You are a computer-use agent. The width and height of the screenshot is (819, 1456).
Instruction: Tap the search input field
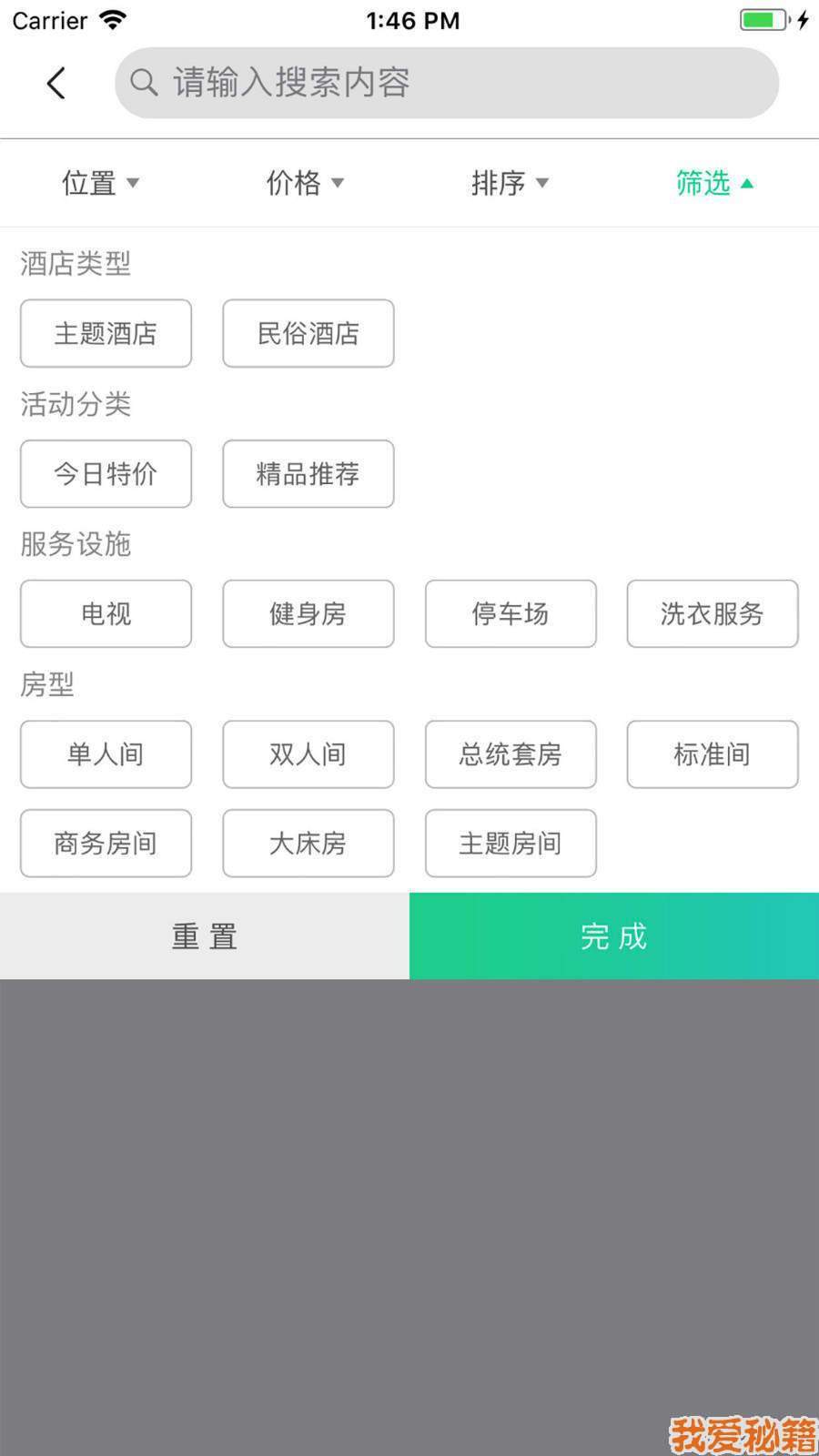click(x=446, y=83)
